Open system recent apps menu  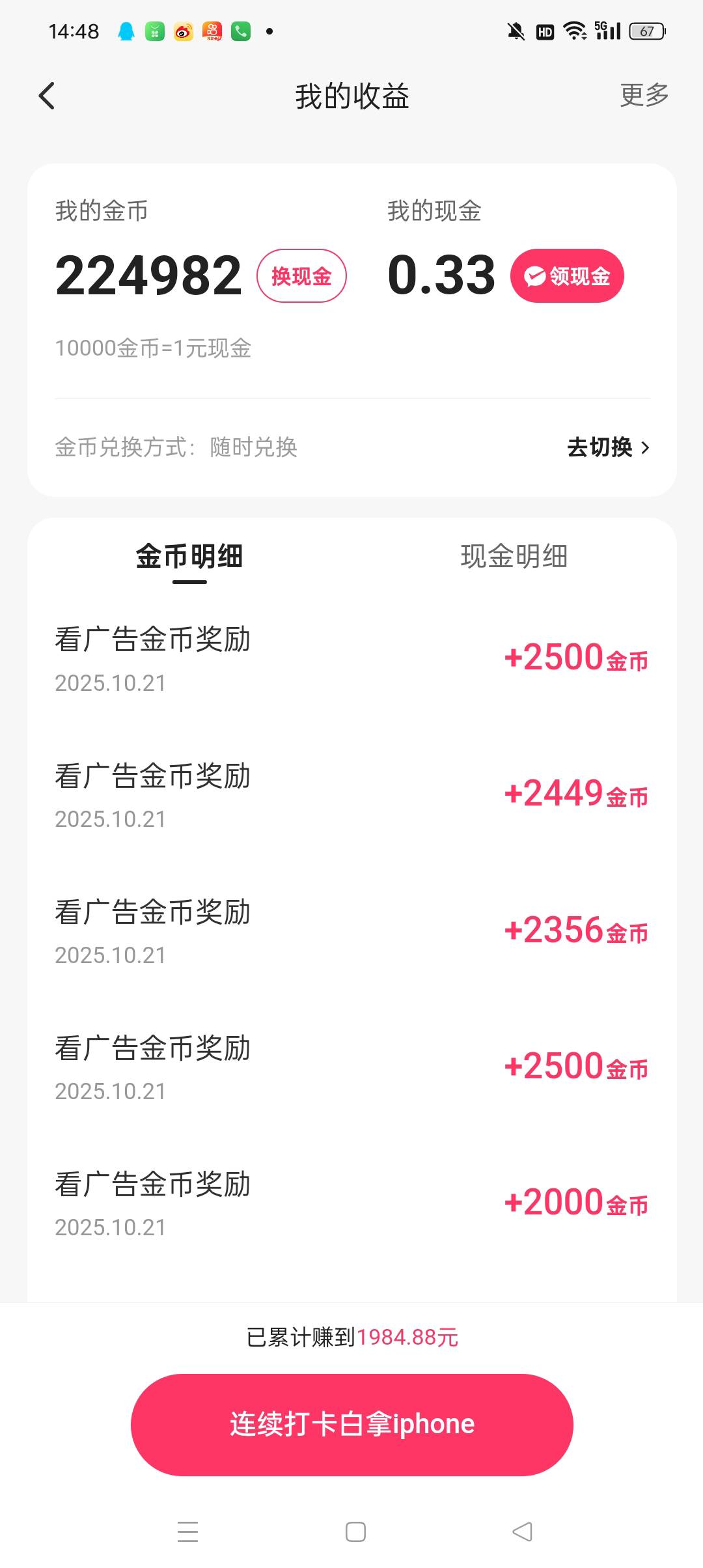pyautogui.click(x=187, y=1532)
